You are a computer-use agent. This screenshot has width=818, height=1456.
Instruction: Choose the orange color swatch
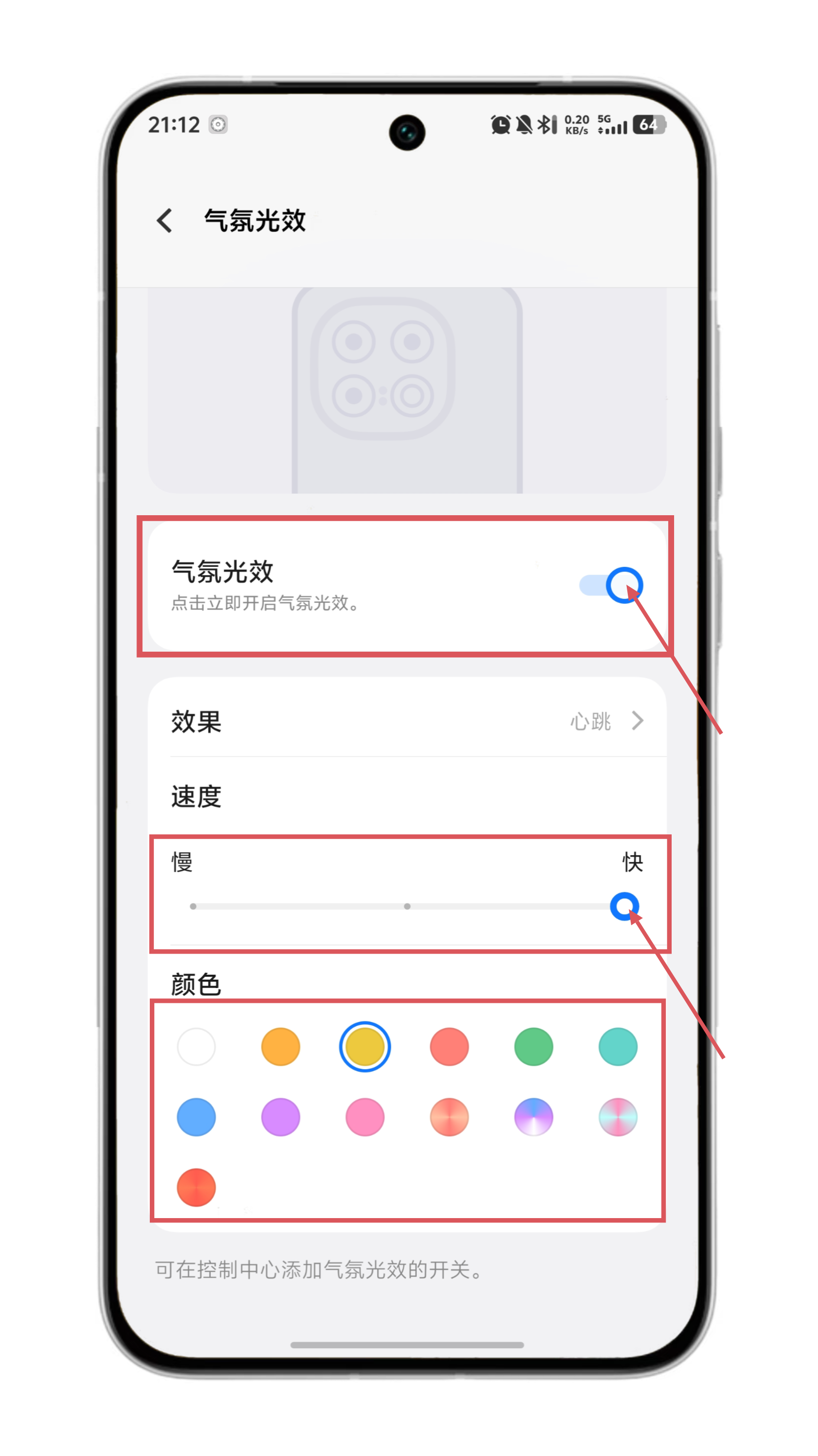(x=280, y=1047)
